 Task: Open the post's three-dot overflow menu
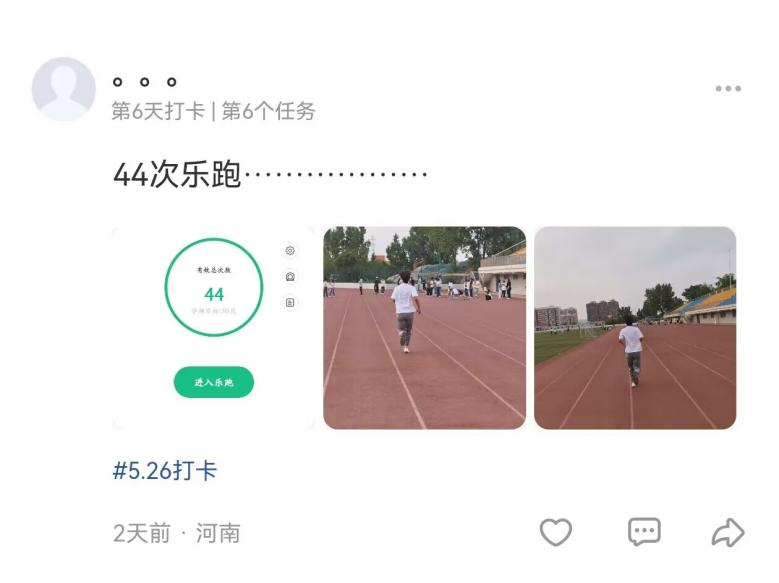tap(728, 89)
